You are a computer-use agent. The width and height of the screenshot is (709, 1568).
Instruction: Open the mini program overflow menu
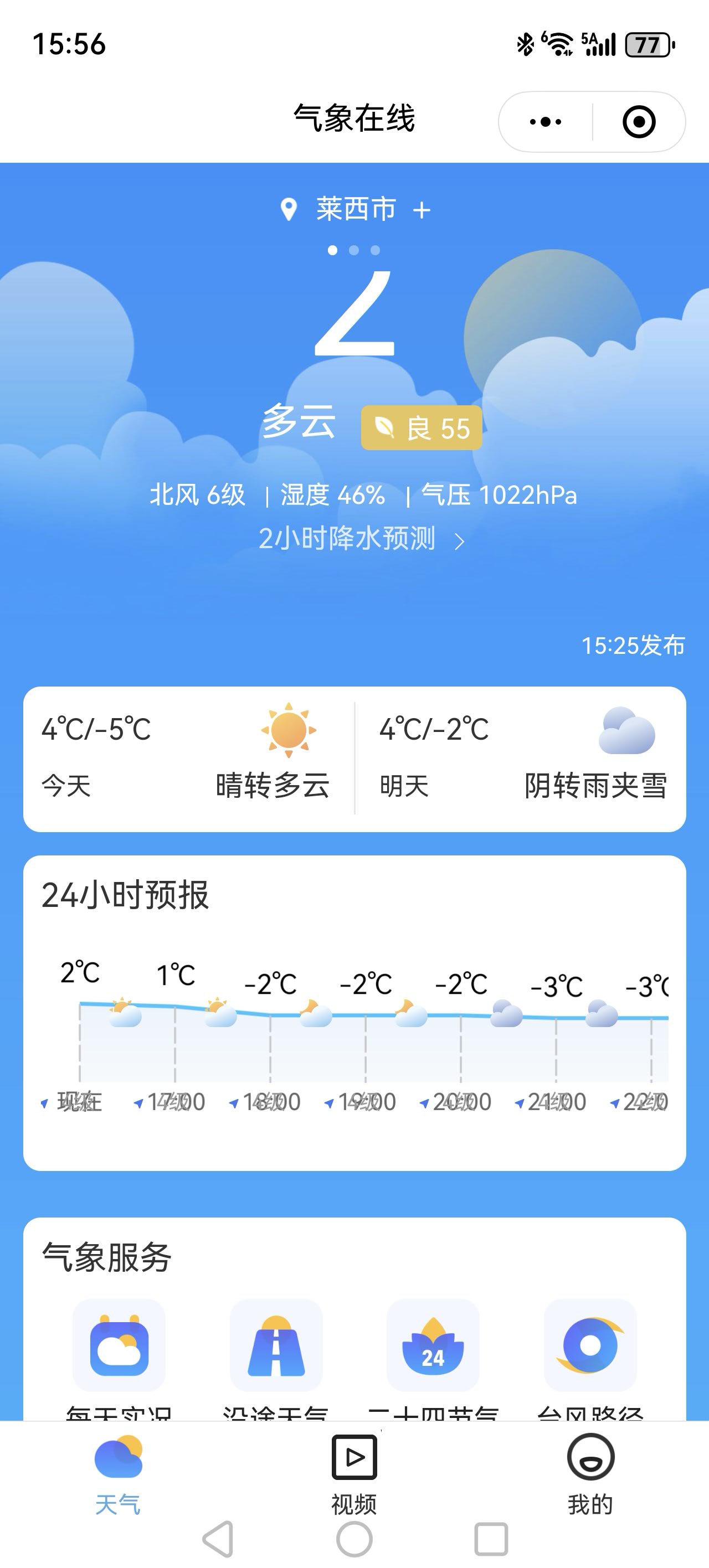coord(545,122)
